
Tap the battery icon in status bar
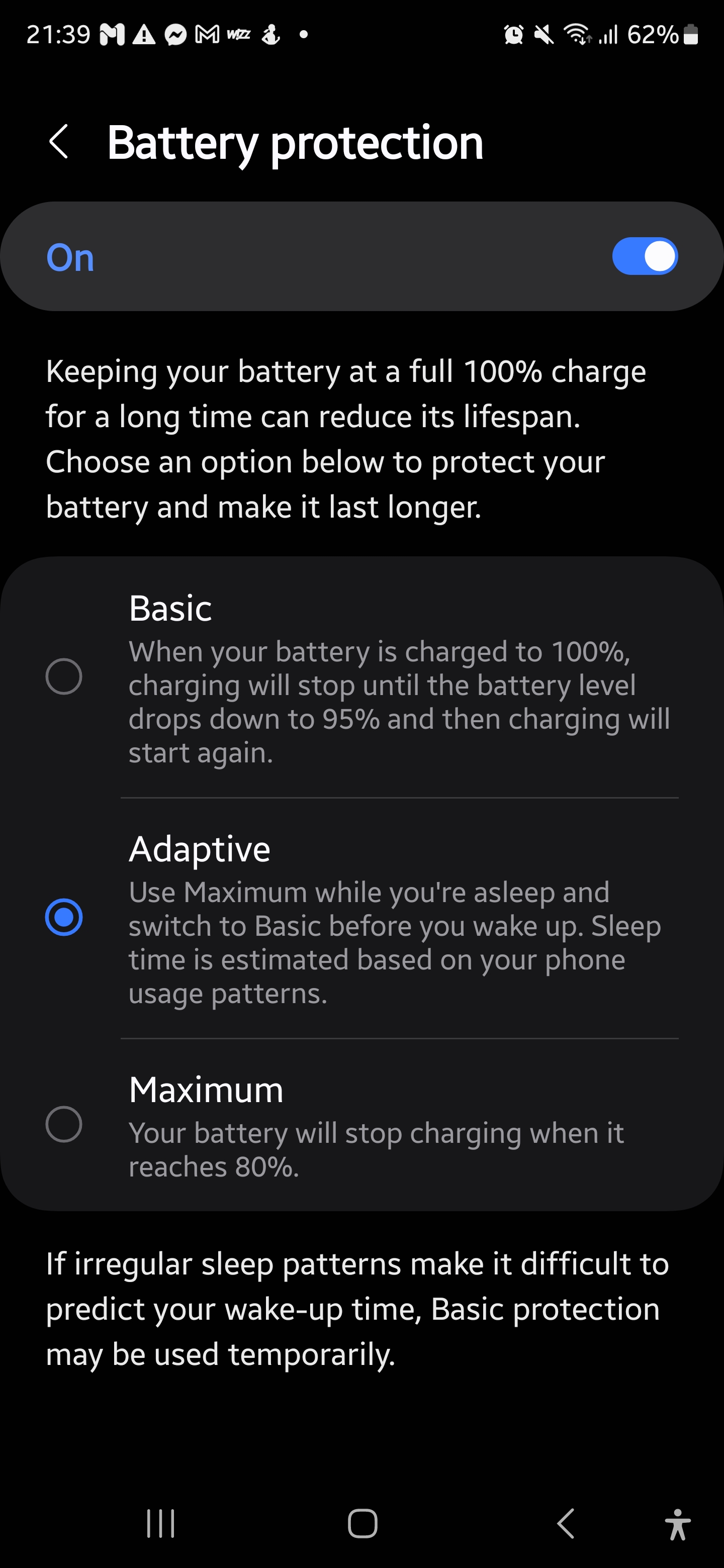coord(692,35)
